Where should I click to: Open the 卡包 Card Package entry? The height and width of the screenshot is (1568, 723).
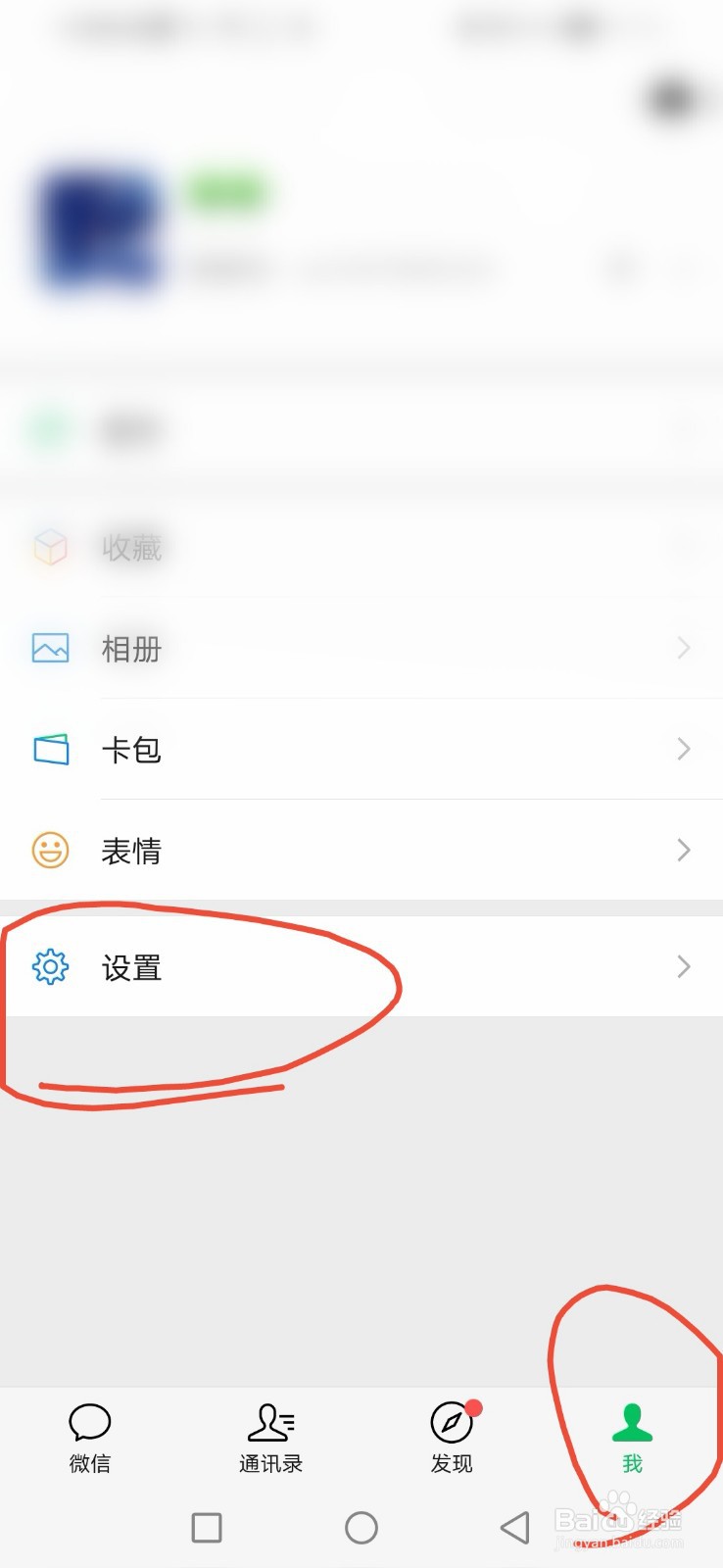click(x=132, y=749)
